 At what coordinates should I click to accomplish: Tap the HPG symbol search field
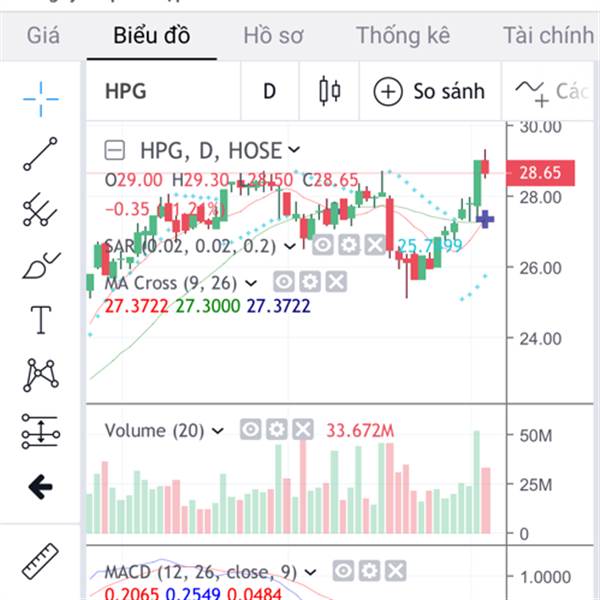pyautogui.click(x=164, y=91)
